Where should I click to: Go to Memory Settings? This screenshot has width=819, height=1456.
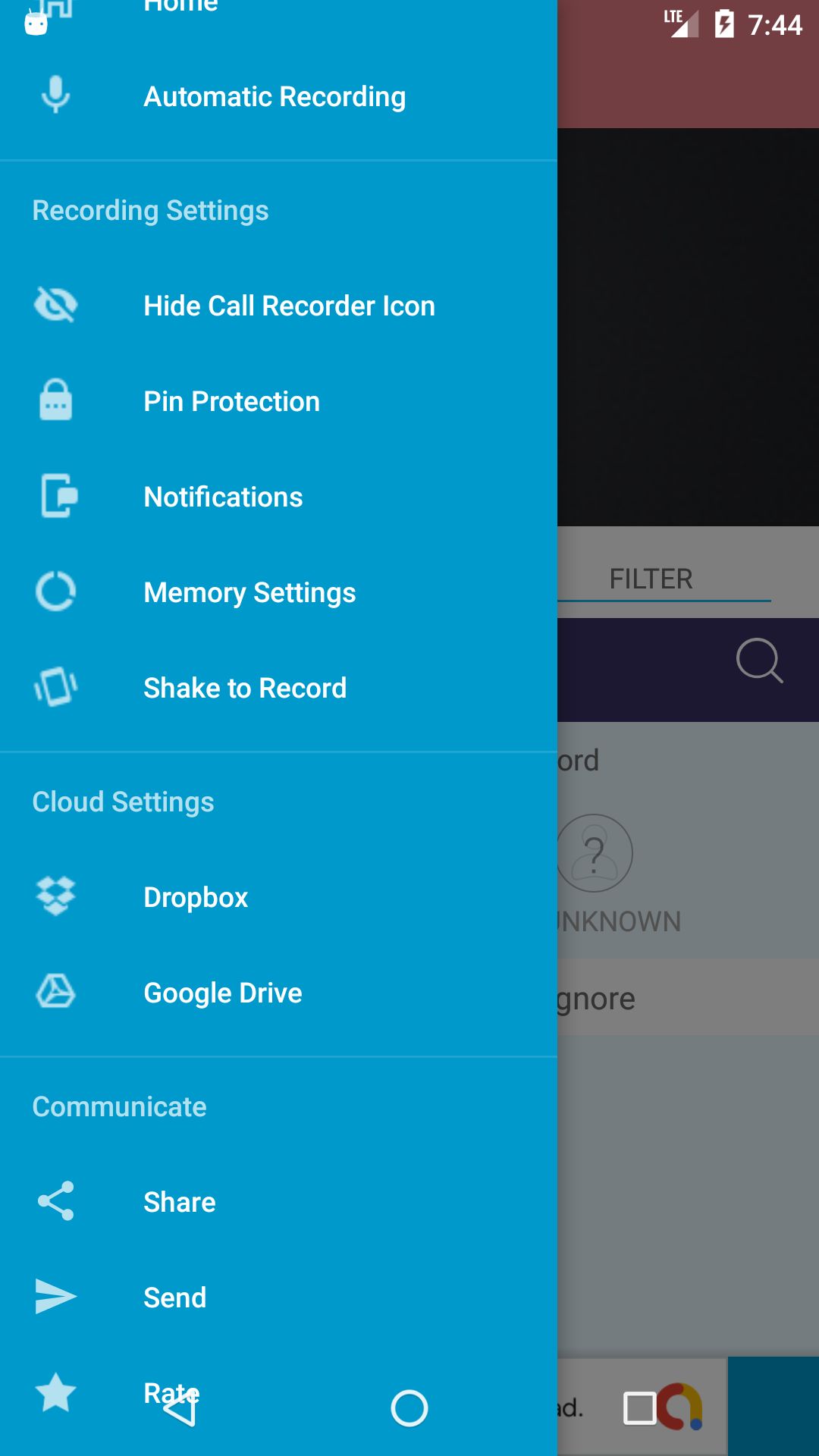click(249, 593)
